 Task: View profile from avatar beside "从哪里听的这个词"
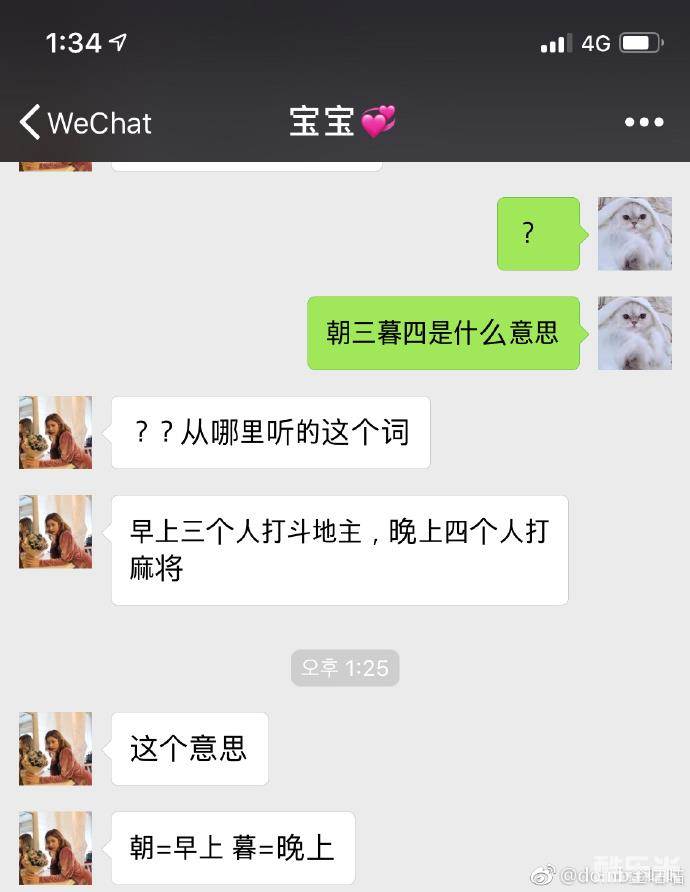pyautogui.click(x=55, y=433)
